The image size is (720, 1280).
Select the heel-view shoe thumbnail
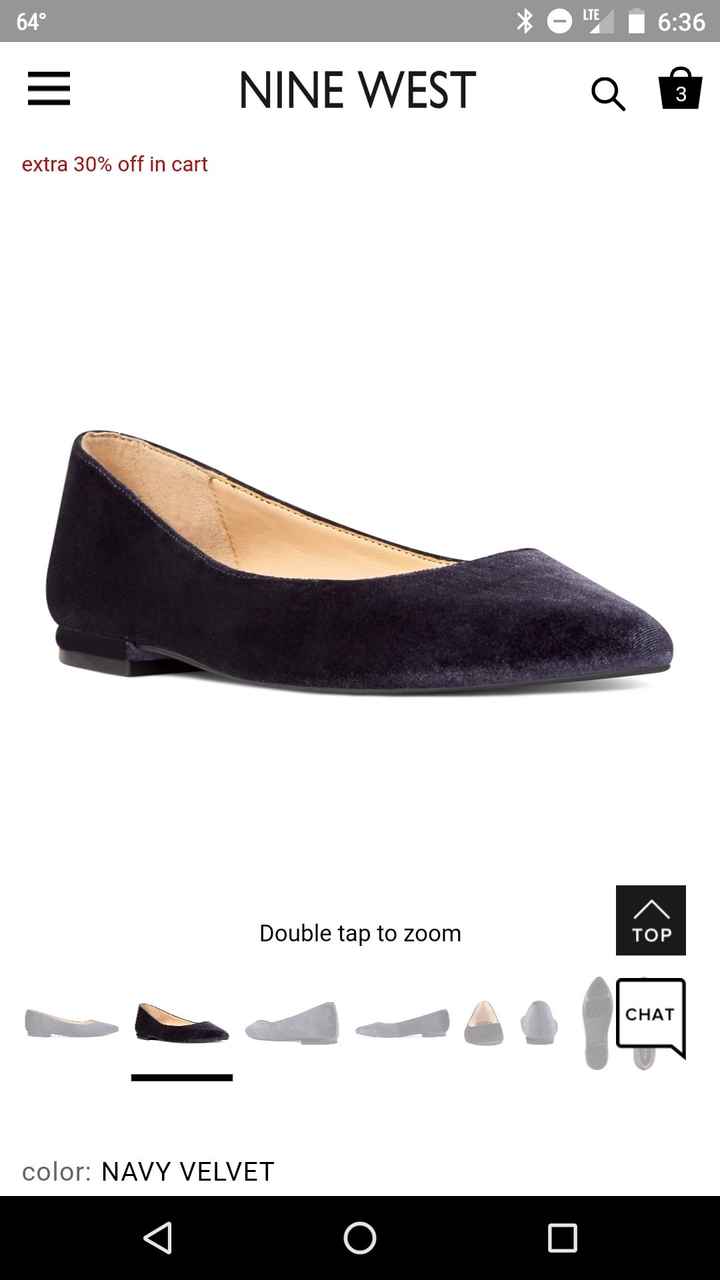point(538,1020)
